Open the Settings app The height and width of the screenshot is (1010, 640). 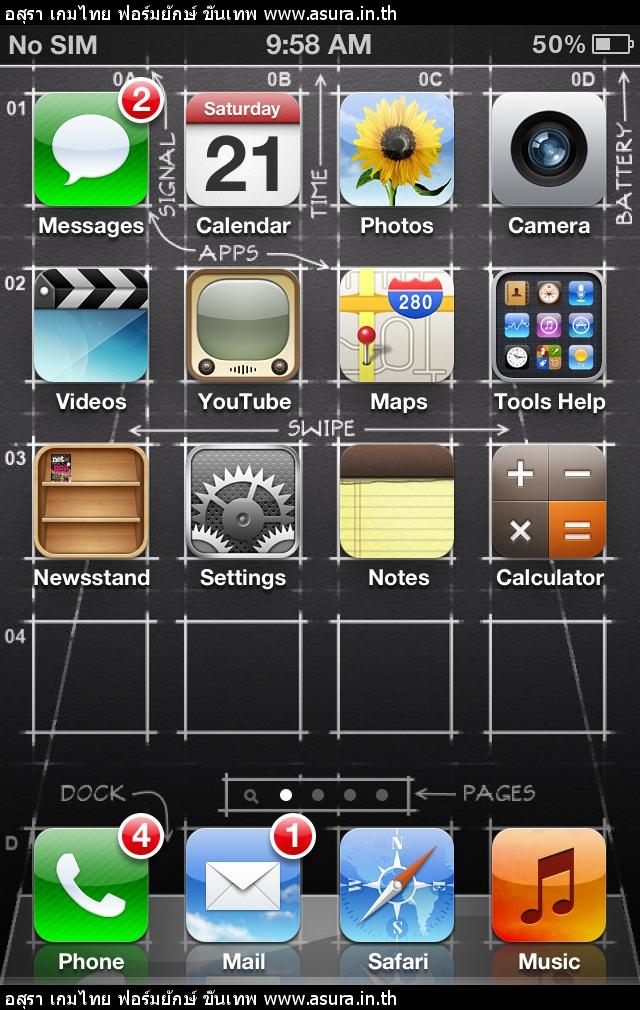[243, 502]
